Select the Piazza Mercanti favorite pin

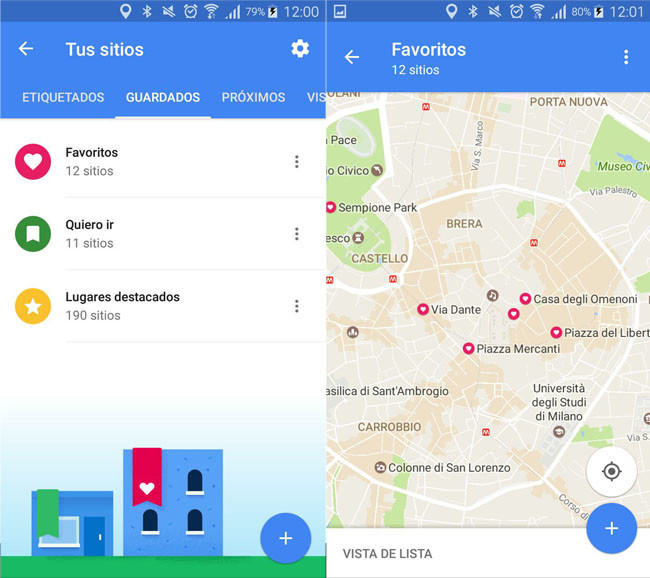(x=467, y=349)
